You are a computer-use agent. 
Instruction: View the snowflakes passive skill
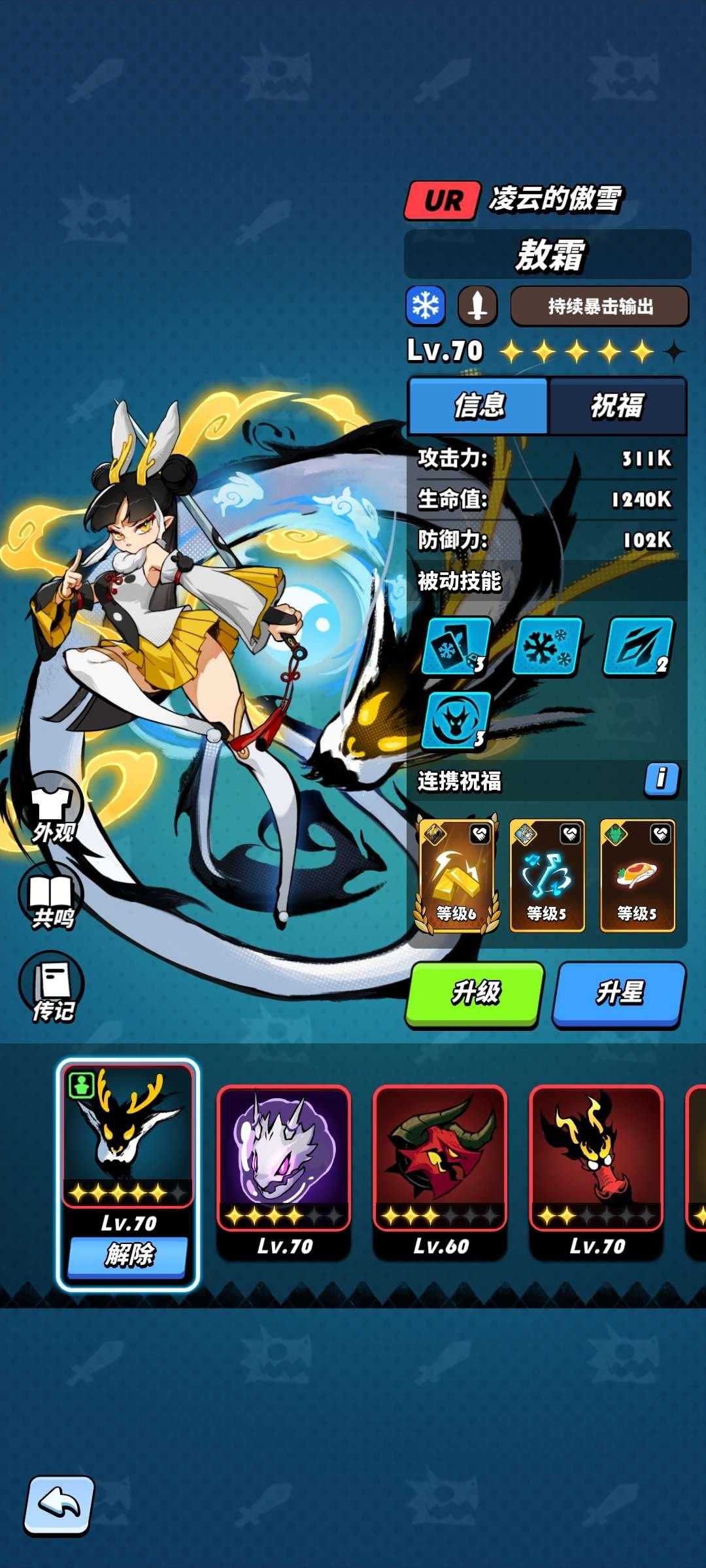[547, 647]
